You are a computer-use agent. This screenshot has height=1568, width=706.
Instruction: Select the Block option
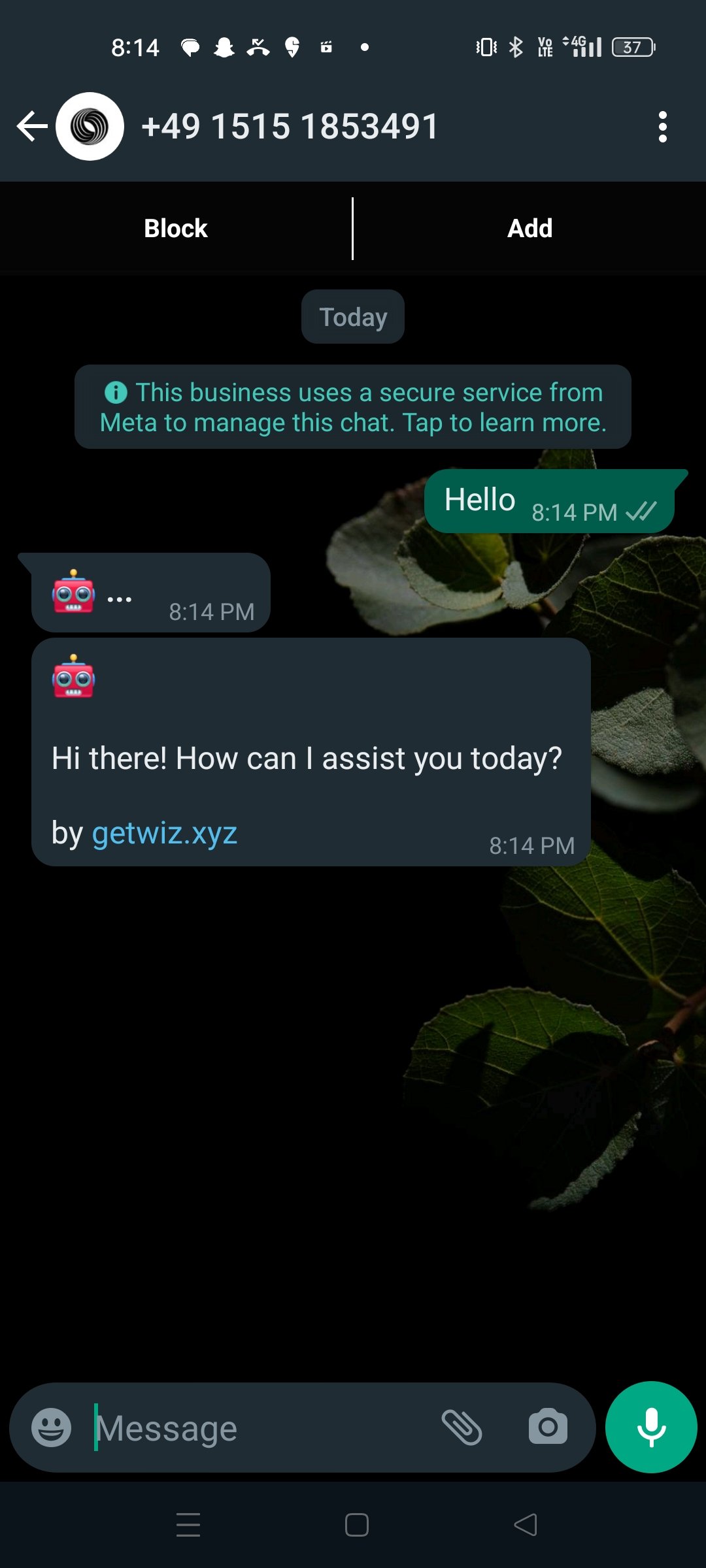click(x=175, y=227)
